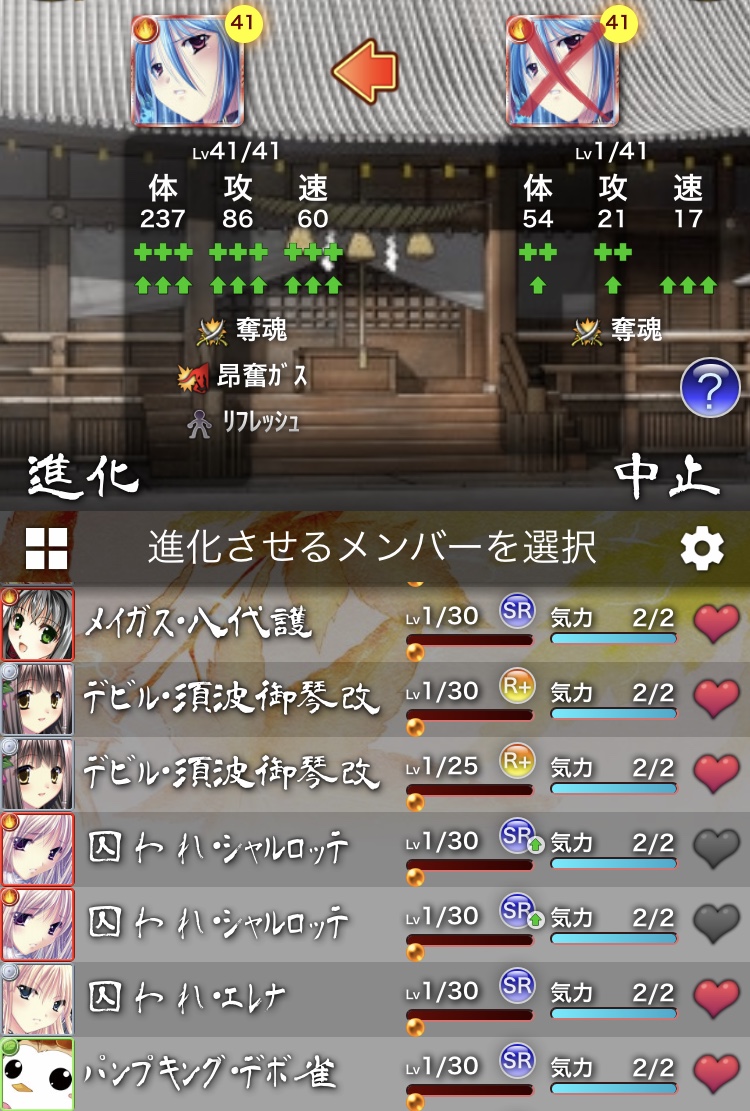
Task: Tap the Lv41 evolved character portrait
Action: [x=187, y=70]
